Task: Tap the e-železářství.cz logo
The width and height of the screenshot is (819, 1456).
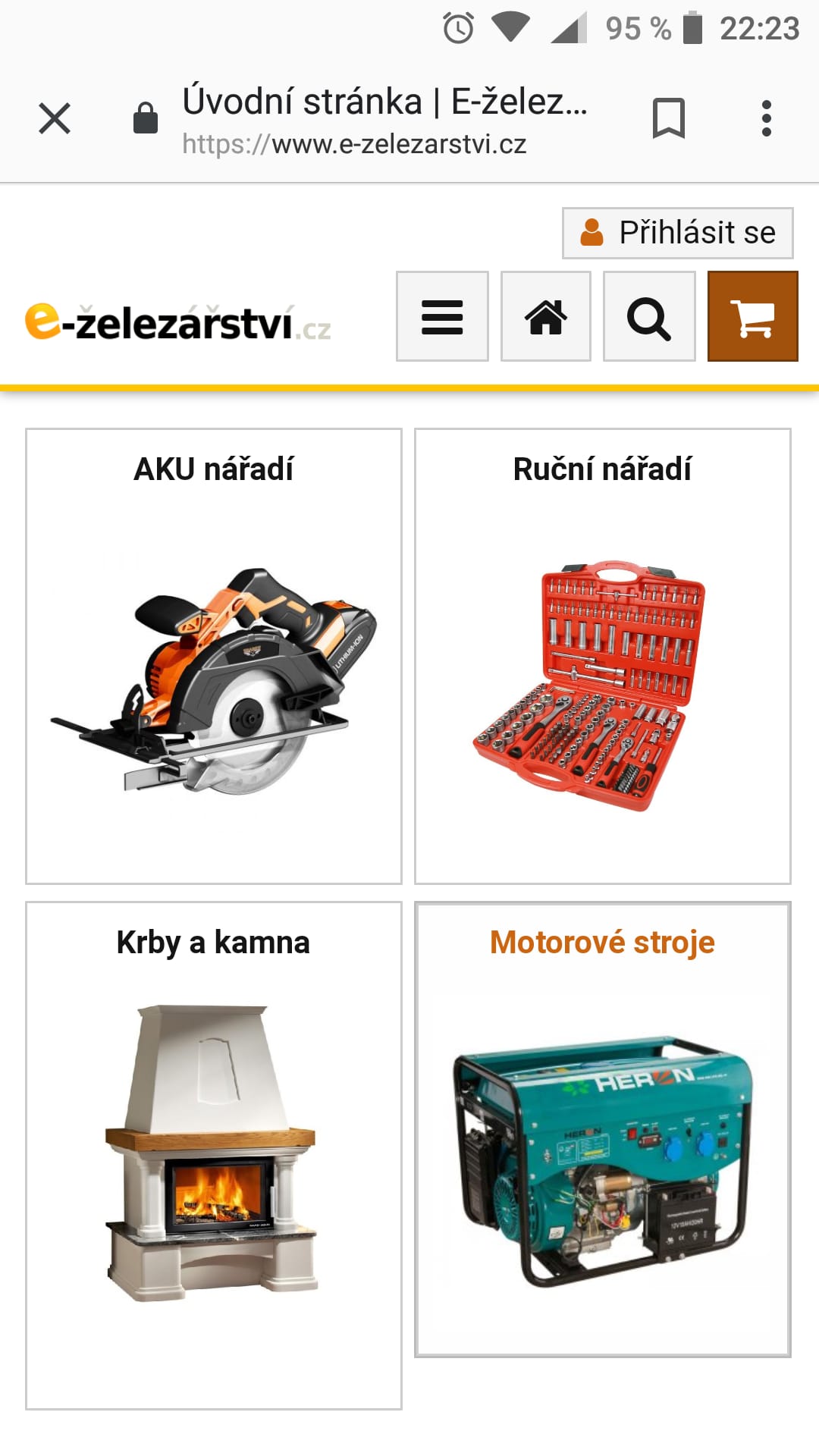Action: pyautogui.click(x=178, y=322)
